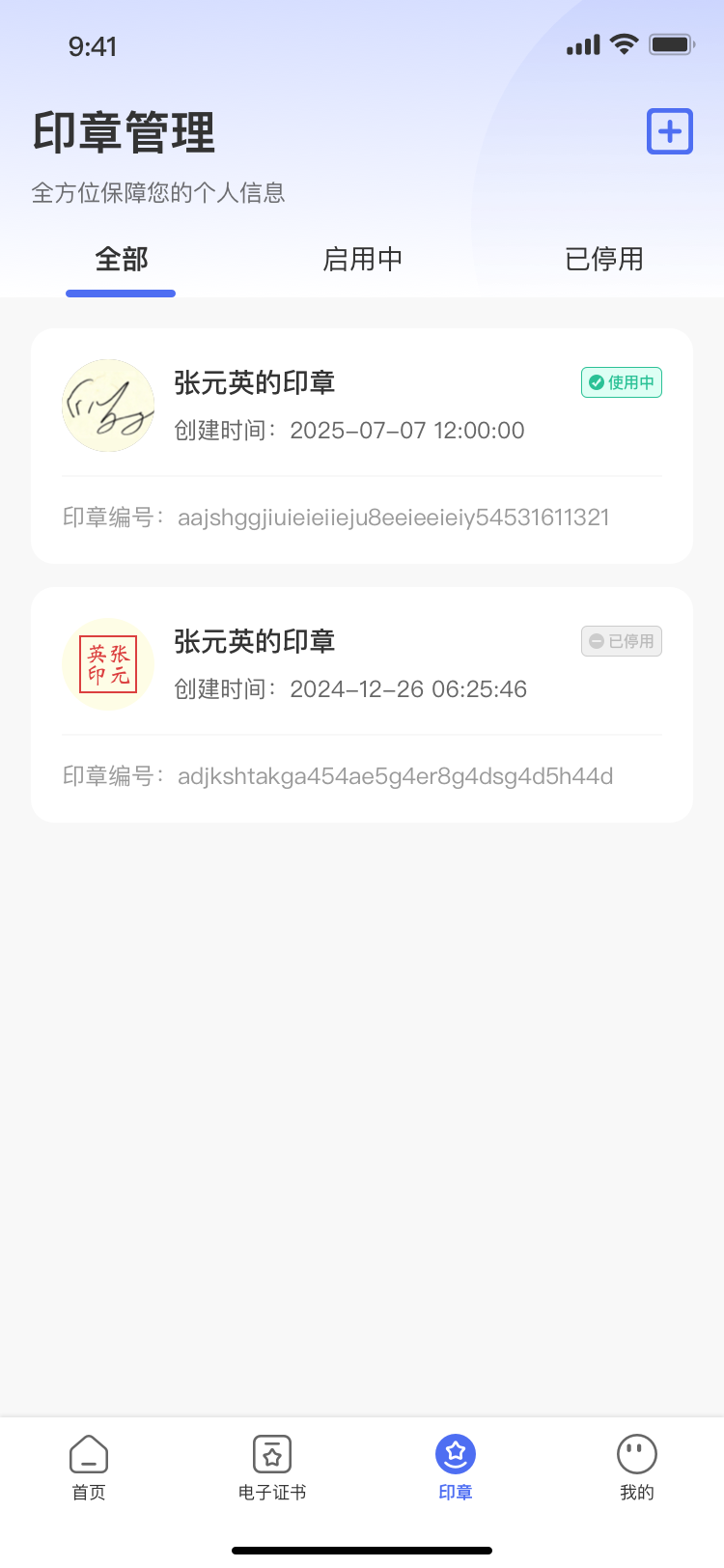The height and width of the screenshot is (1568, 724).
Task: Toggle the 使用中 status badge on first seal
Action: pyautogui.click(x=621, y=382)
